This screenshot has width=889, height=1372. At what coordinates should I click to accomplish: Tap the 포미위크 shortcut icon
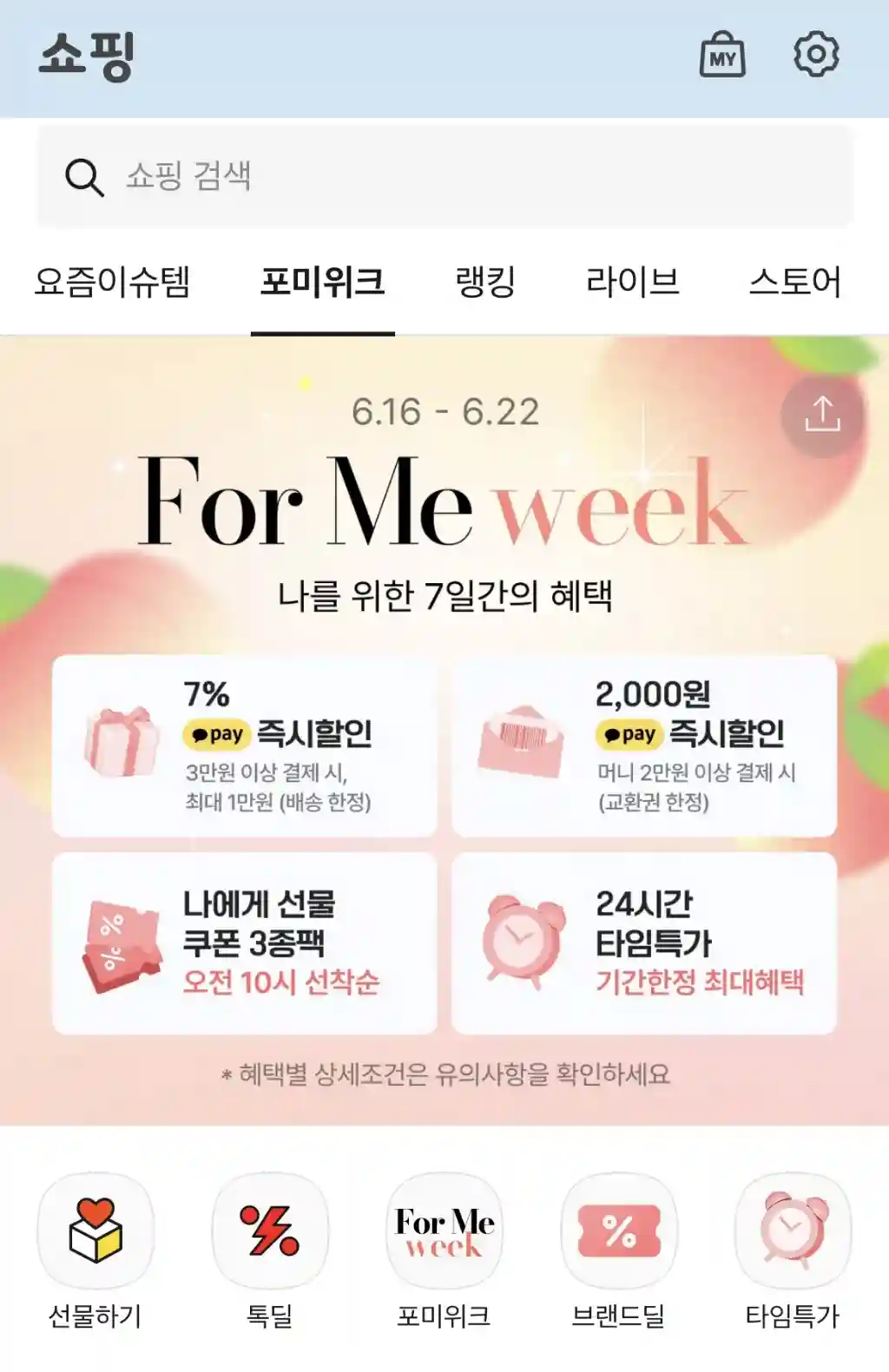coord(444,1231)
